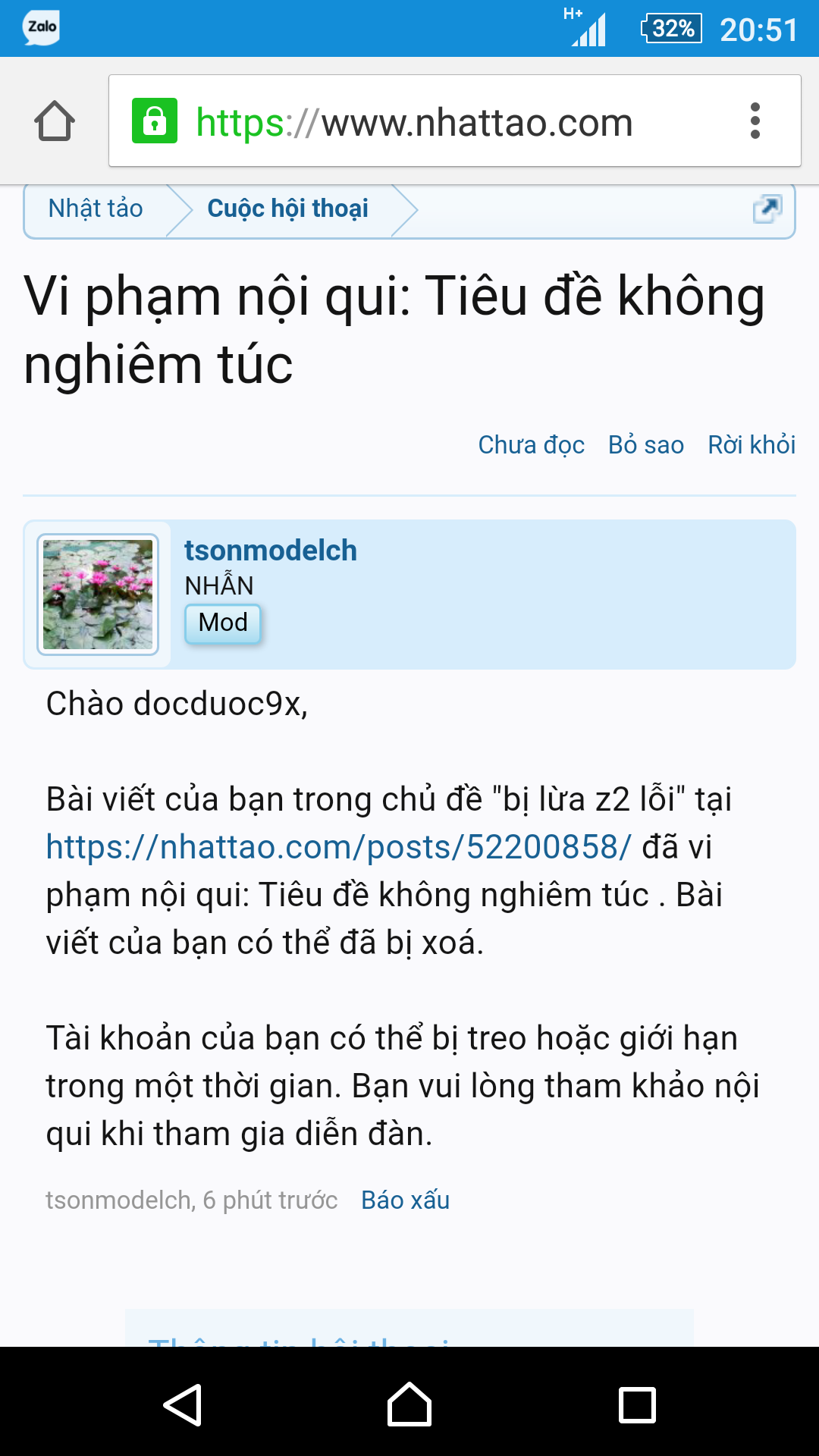Viewport: 819px width, 1456px height.
Task: Go to Nhật tảo breadcrumb
Action: (96, 209)
